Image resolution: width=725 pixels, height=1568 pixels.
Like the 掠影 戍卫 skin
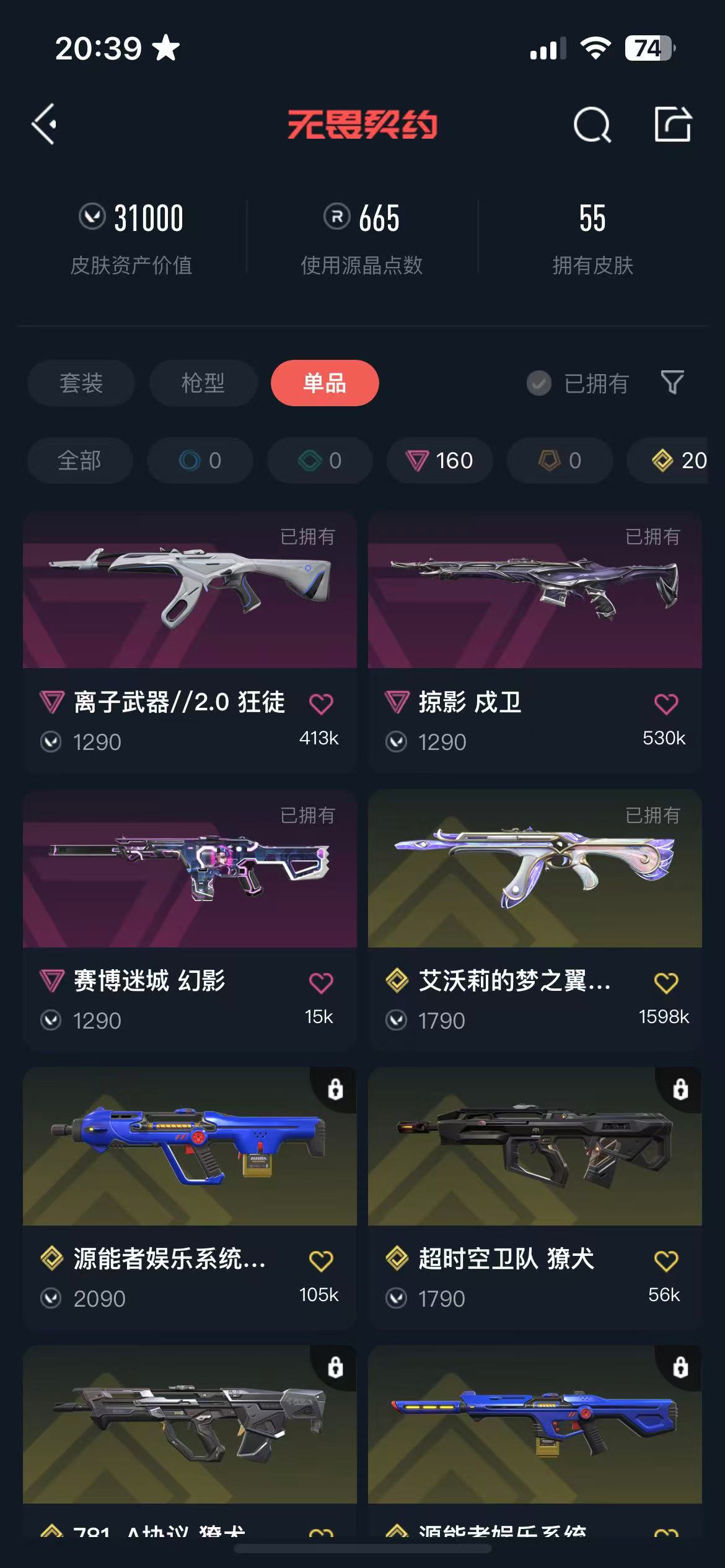click(x=666, y=703)
